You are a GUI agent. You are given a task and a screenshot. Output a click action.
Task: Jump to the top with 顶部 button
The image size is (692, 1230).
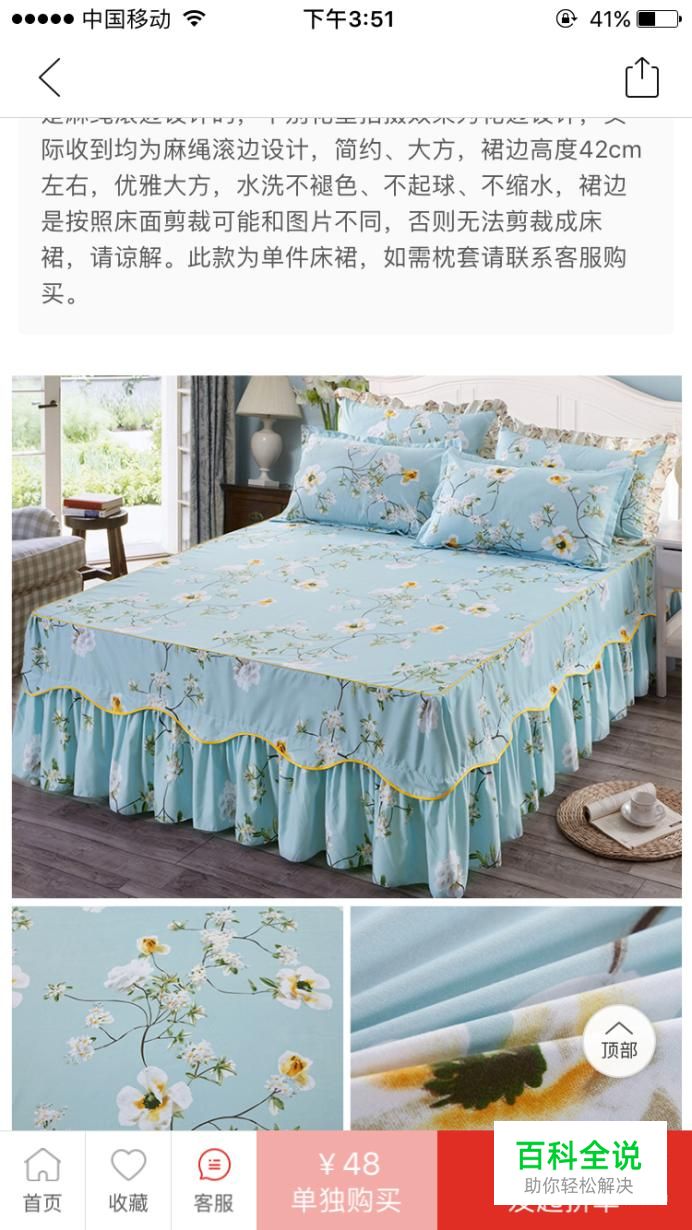pos(619,1041)
